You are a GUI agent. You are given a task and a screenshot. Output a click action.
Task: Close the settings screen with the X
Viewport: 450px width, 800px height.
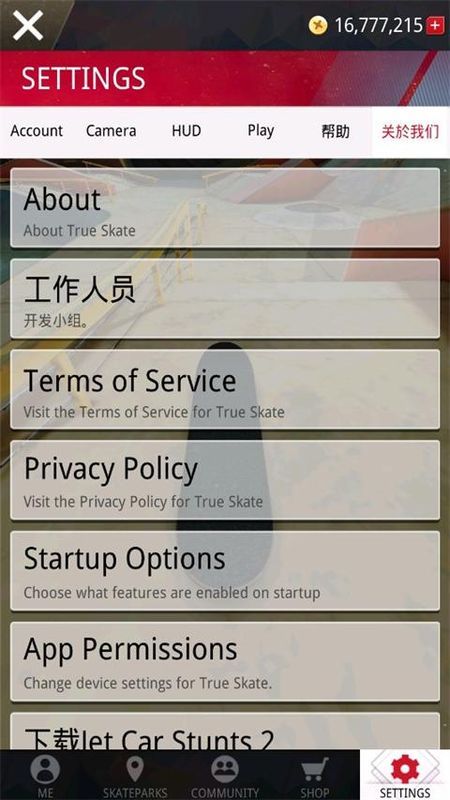click(x=28, y=26)
